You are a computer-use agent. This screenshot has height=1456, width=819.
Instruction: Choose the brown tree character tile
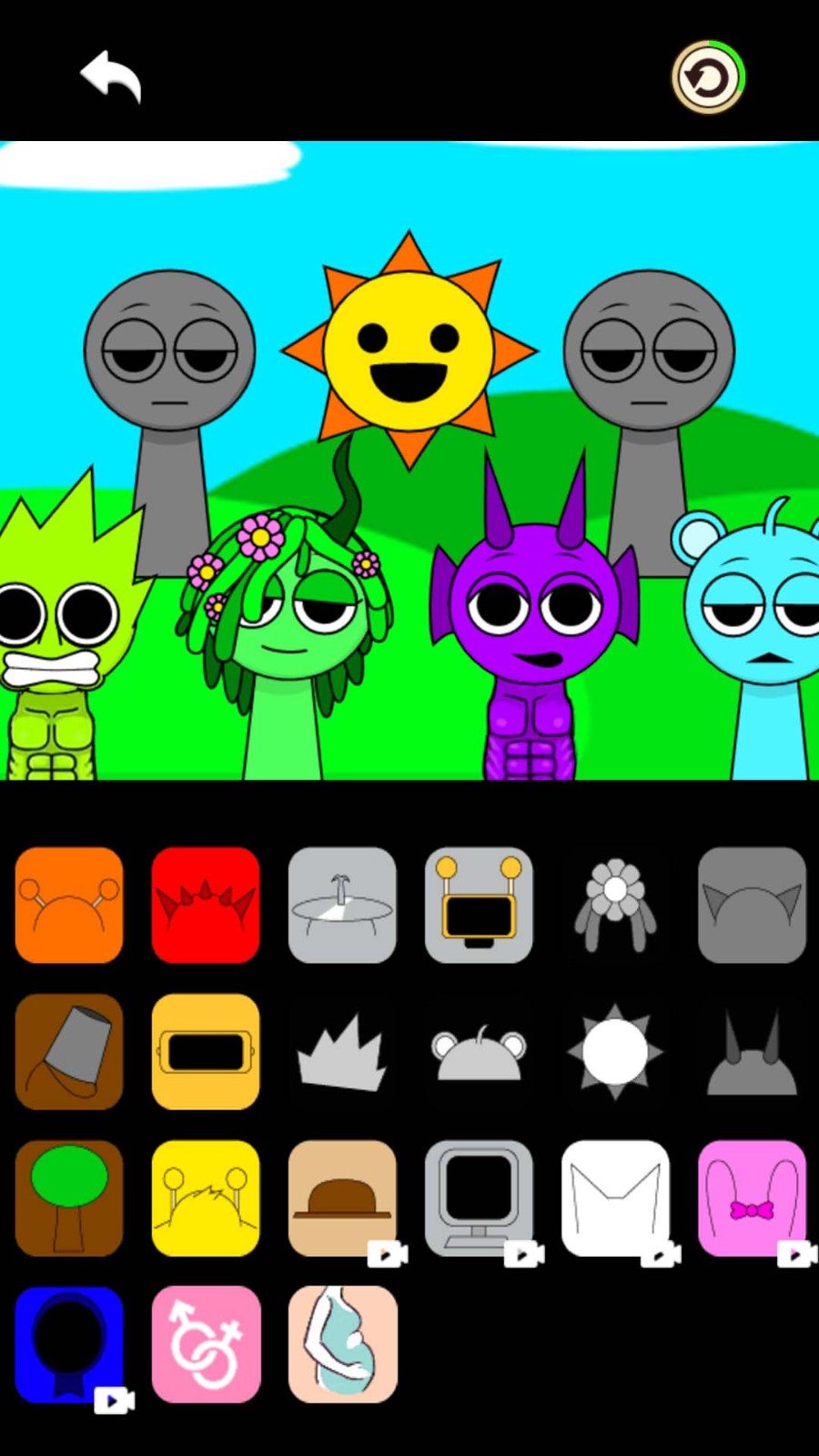pos(69,1198)
